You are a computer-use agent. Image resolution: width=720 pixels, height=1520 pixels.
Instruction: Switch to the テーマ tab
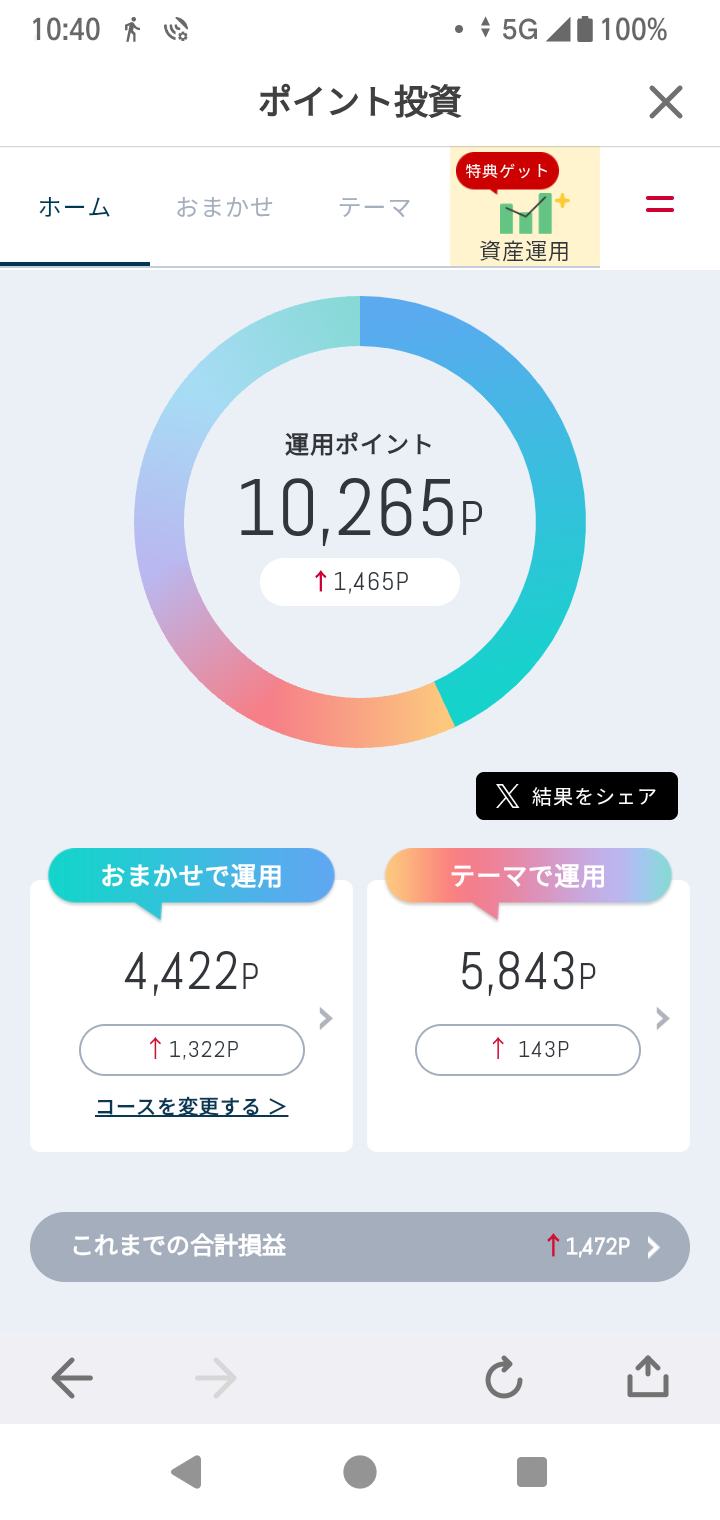[375, 208]
